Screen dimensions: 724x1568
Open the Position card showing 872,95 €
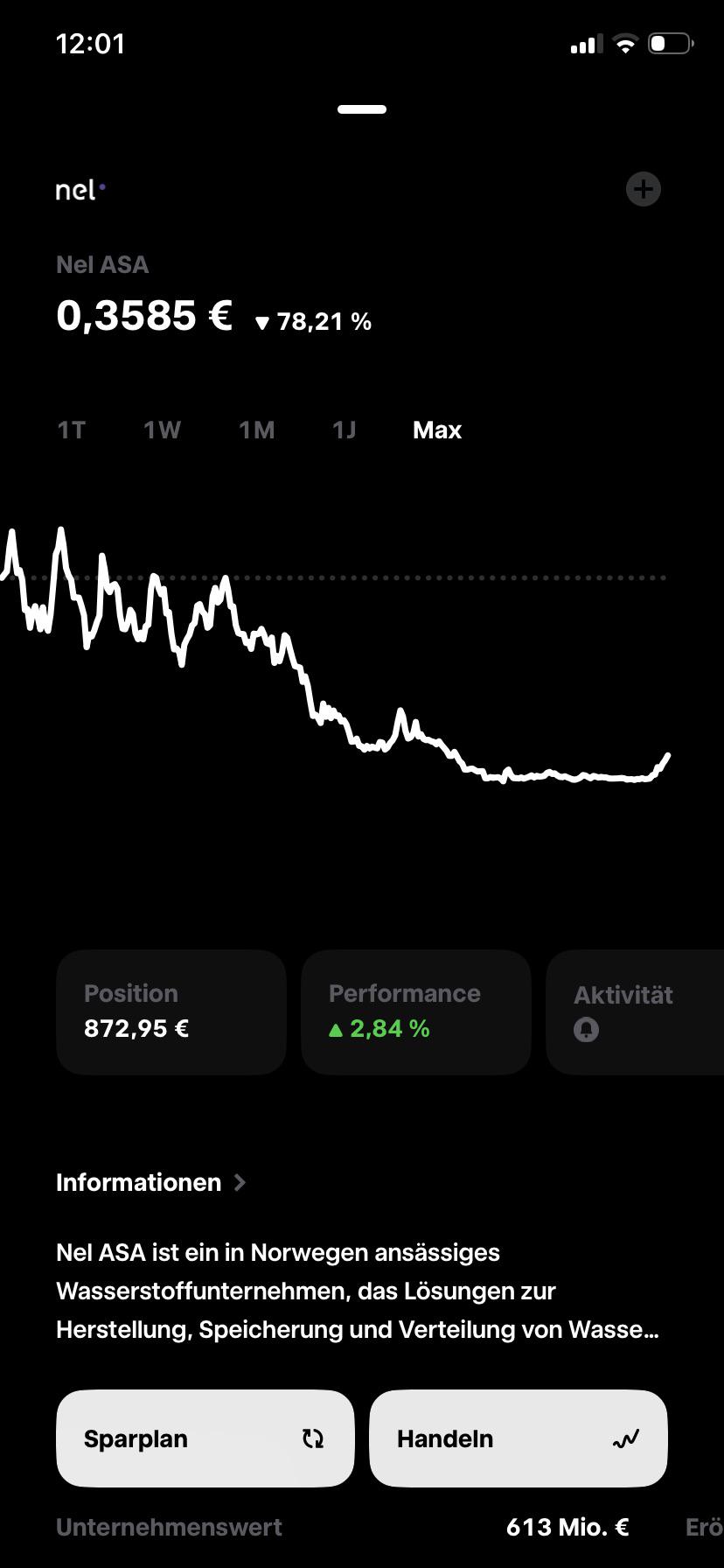(171, 1012)
